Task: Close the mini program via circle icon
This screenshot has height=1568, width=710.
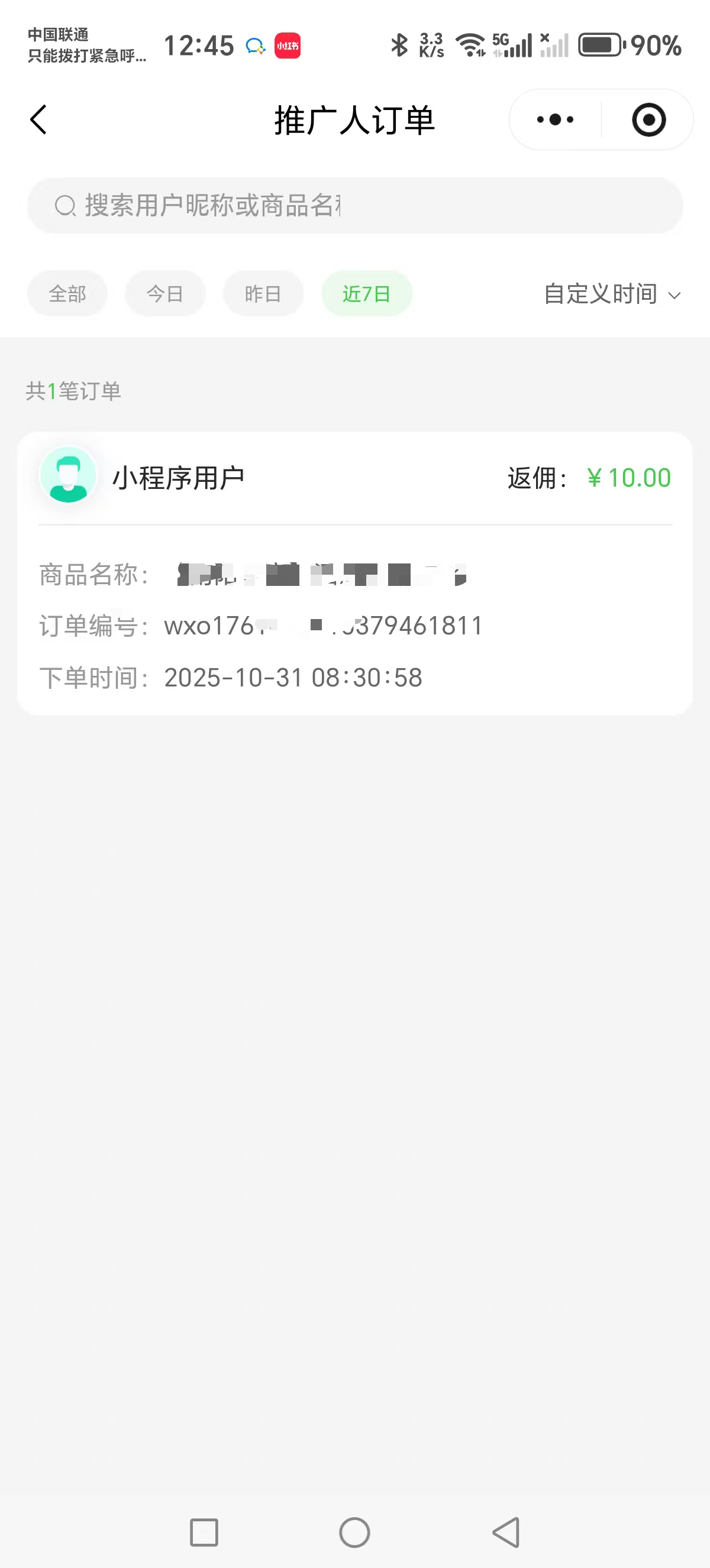Action: click(648, 119)
